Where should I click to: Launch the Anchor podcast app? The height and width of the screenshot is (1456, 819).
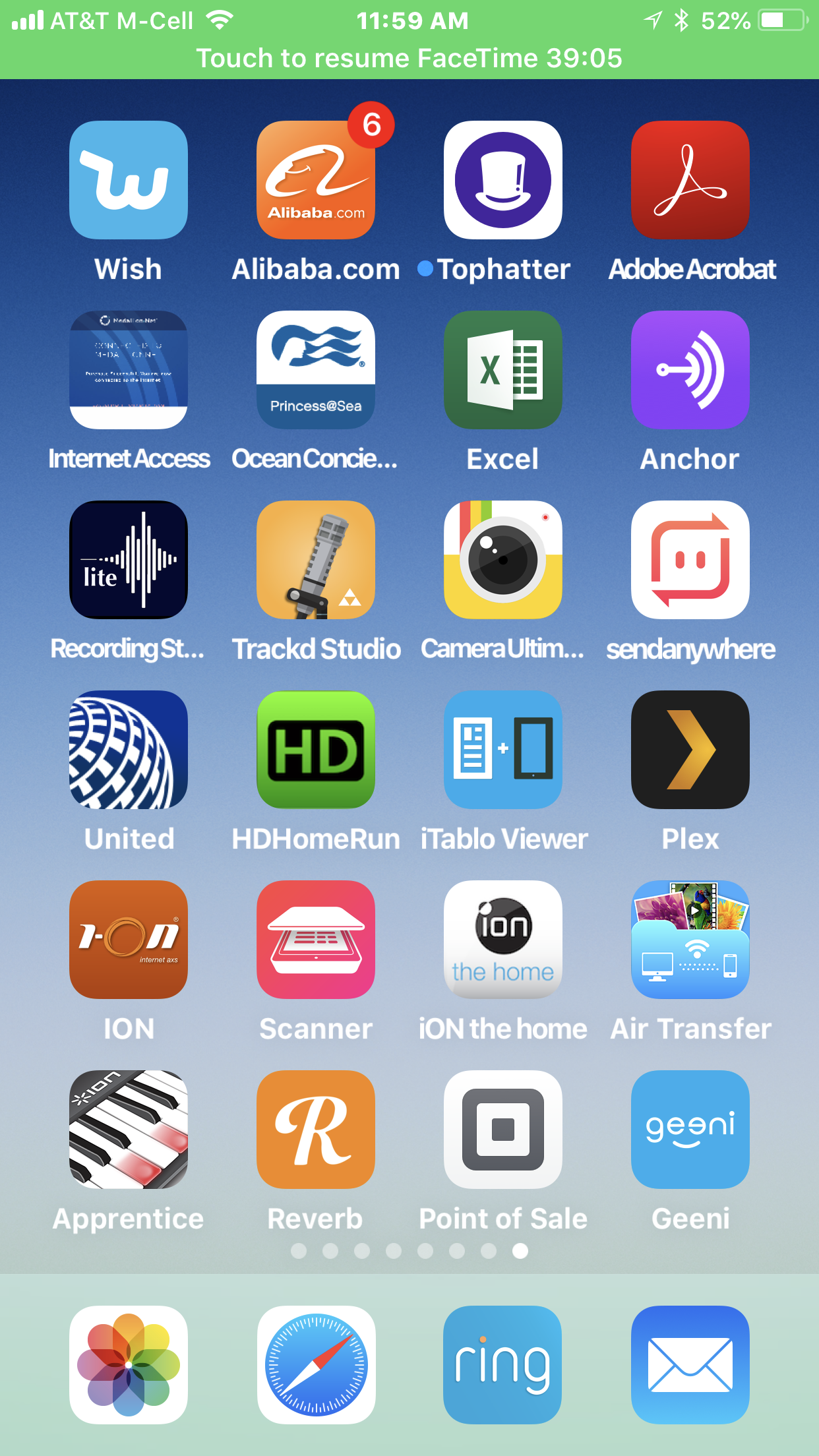coord(690,370)
